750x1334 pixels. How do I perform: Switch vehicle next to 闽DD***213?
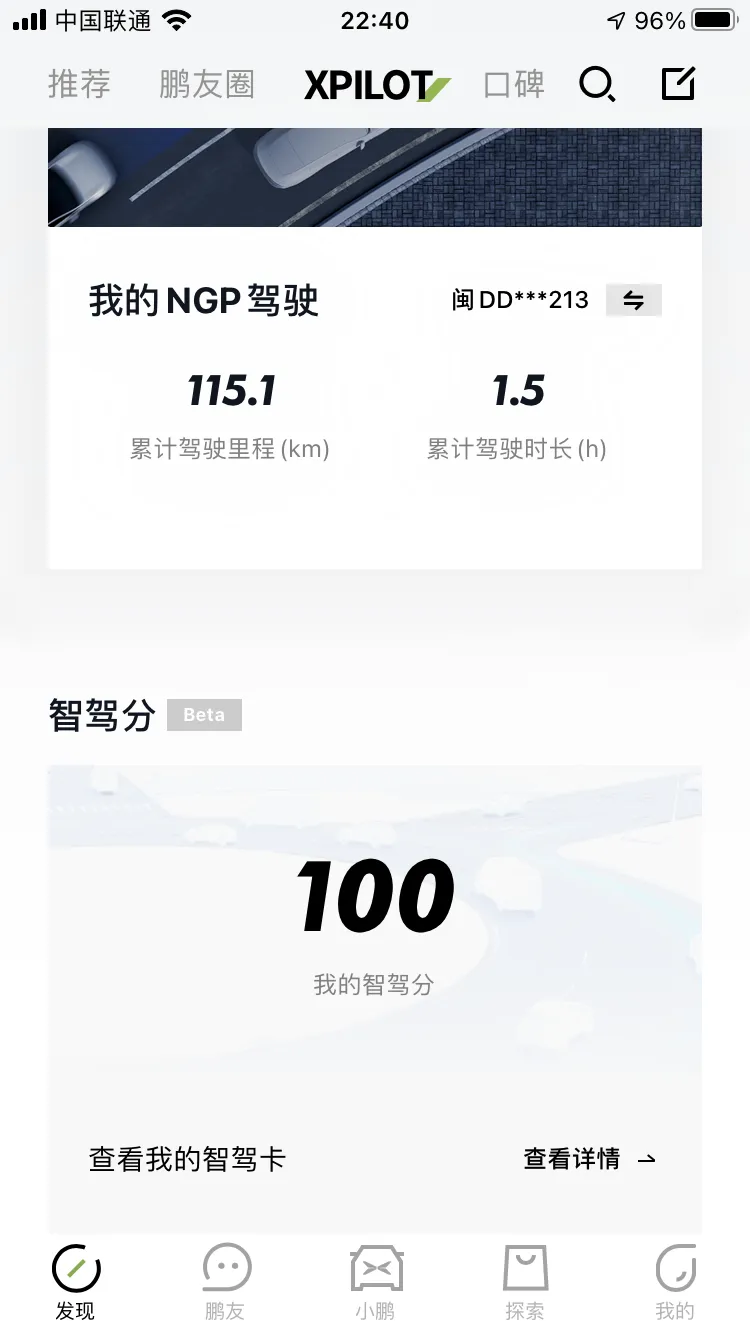tap(633, 300)
